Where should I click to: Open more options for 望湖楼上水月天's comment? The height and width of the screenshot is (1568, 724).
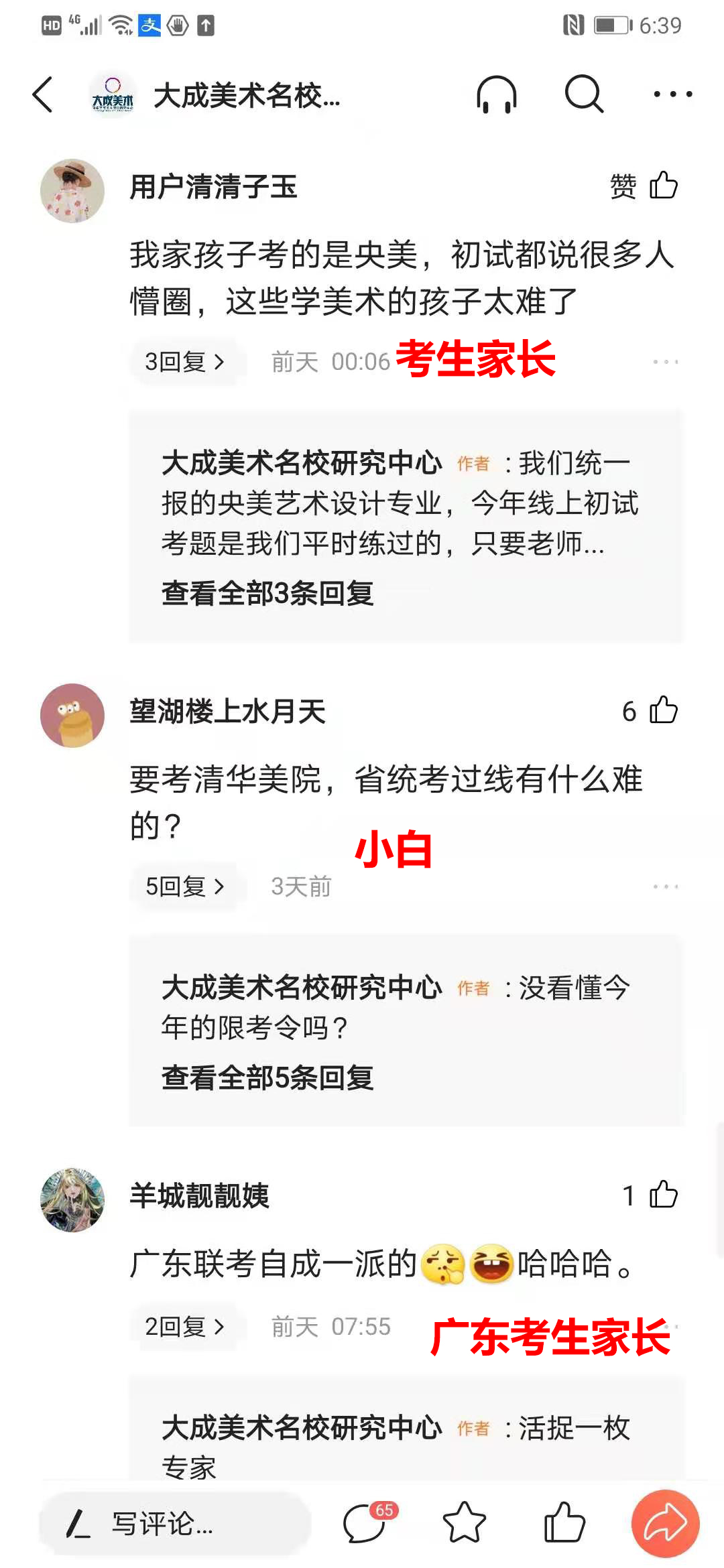click(666, 887)
